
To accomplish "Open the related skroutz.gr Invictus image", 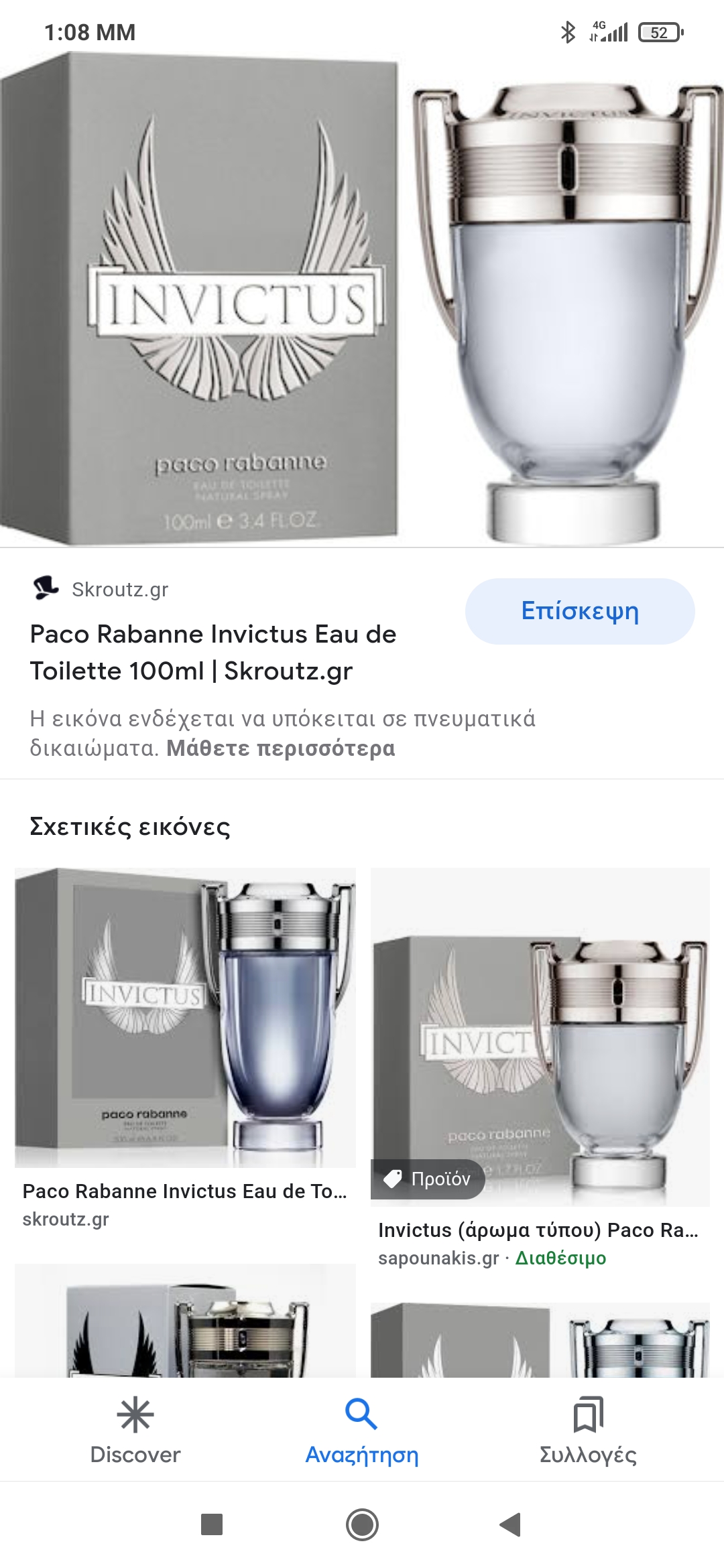I will point(185,1017).
